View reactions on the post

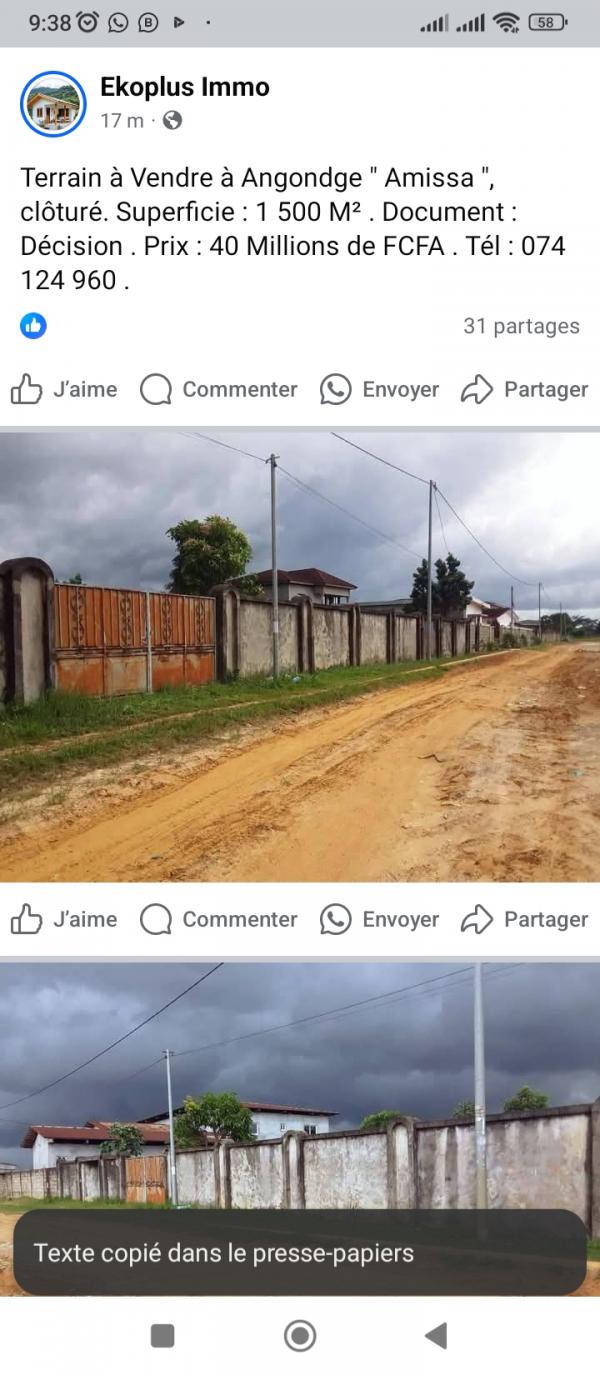click(x=33, y=326)
